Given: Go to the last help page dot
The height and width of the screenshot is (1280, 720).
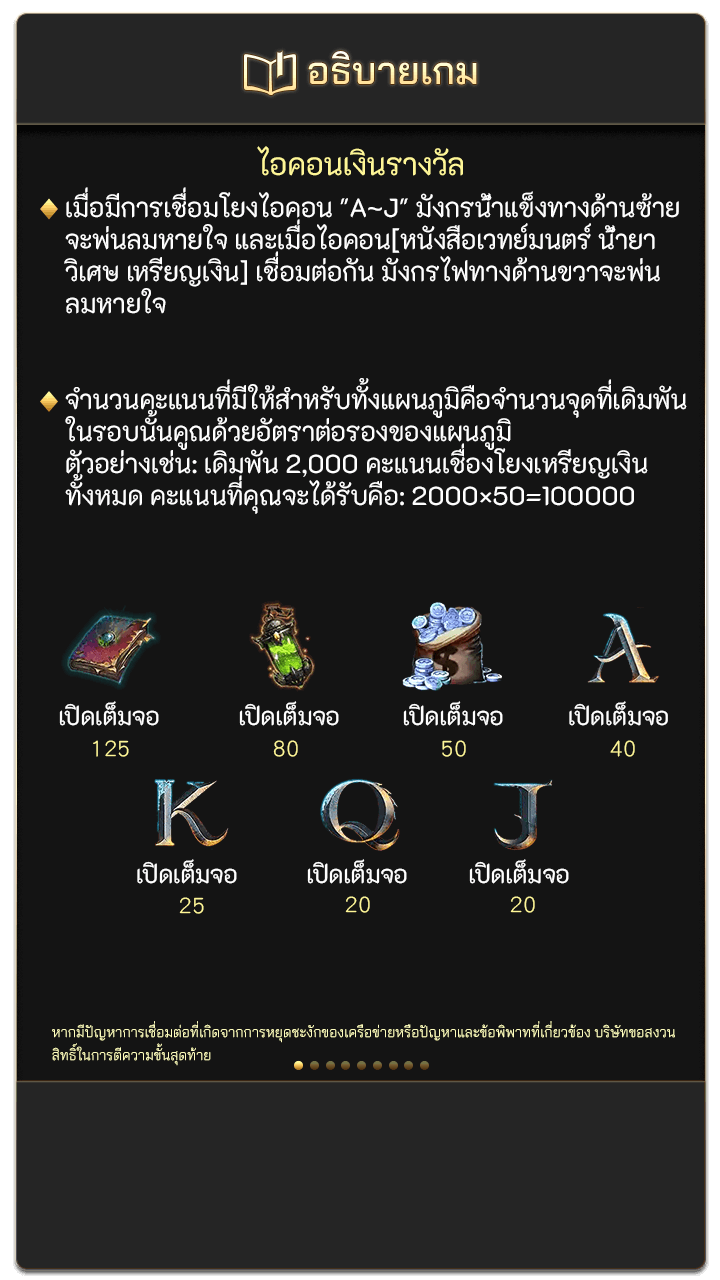Looking at the screenshot, I should (424, 1065).
